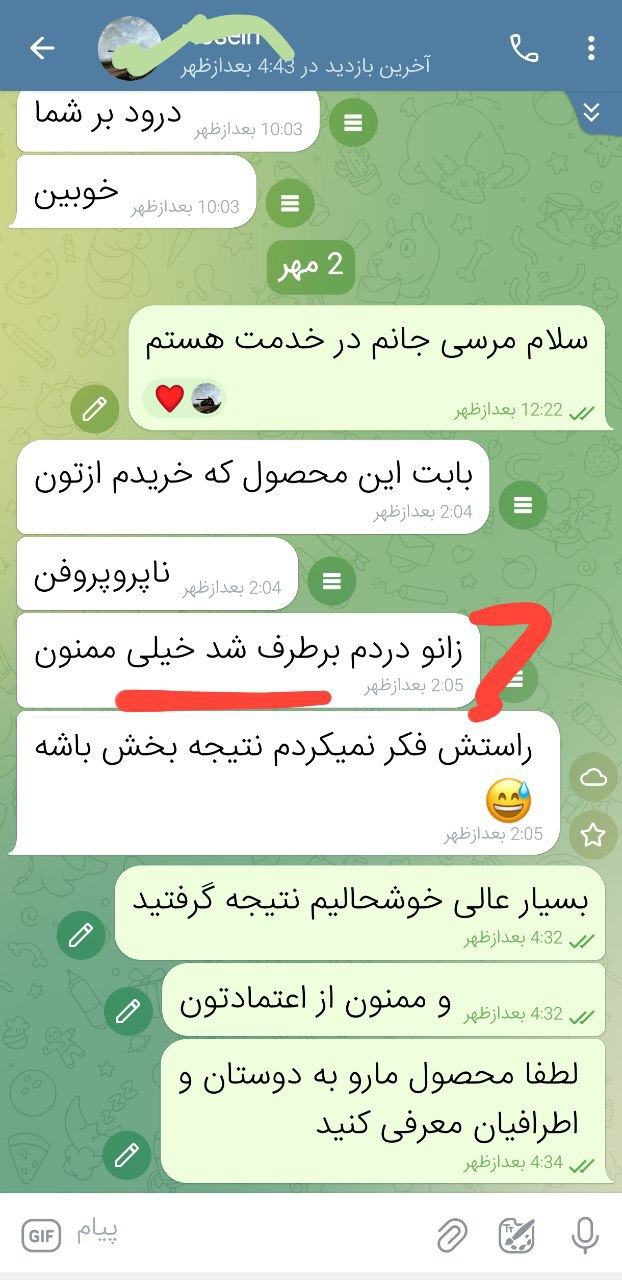Edit the 'سلام مرسی جانم در خدمت هستم' message via its pencil icon
The height and width of the screenshot is (1280, 622).
pos(95,409)
